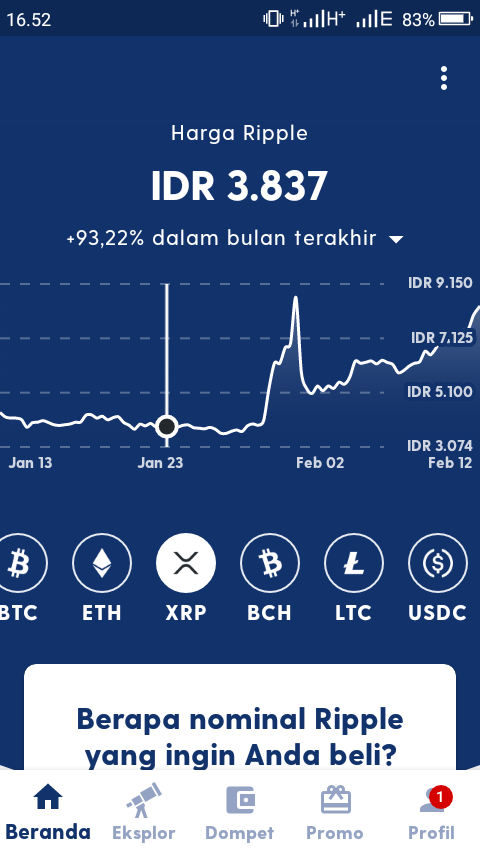The image size is (480, 854).
Task: Choose the BCH coin
Action: pos(270,578)
